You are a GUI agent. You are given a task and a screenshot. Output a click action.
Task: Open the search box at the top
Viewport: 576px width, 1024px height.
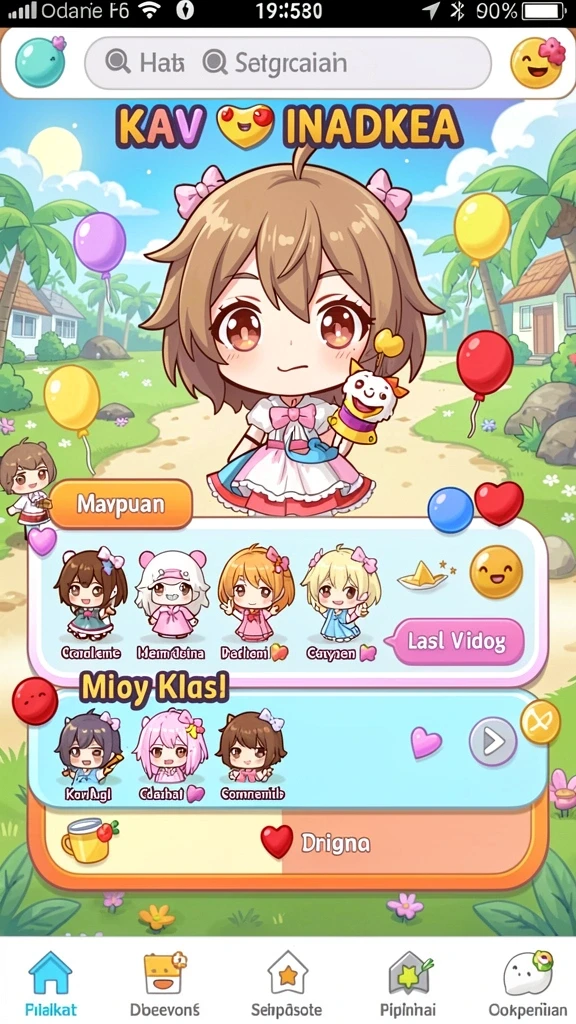coord(287,63)
